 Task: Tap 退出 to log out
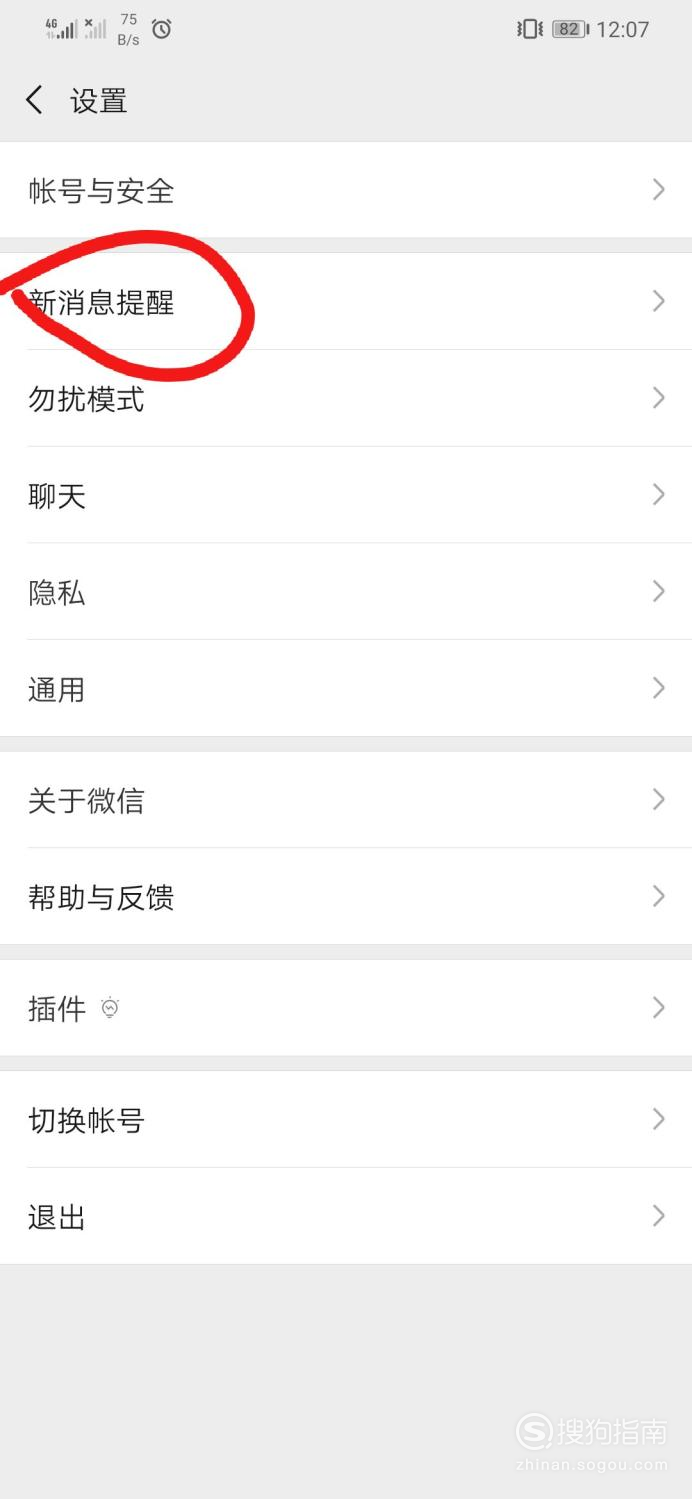346,1216
